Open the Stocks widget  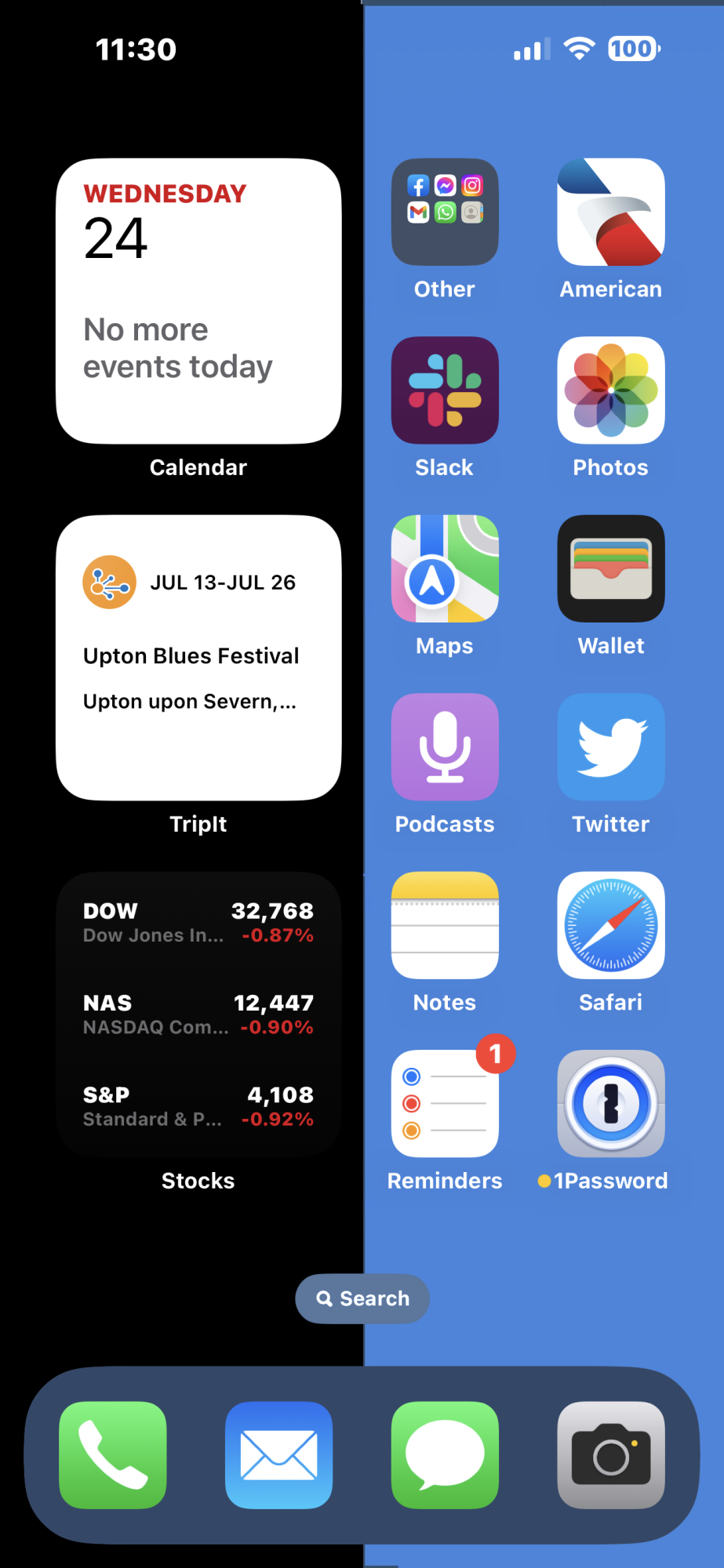tap(198, 1014)
